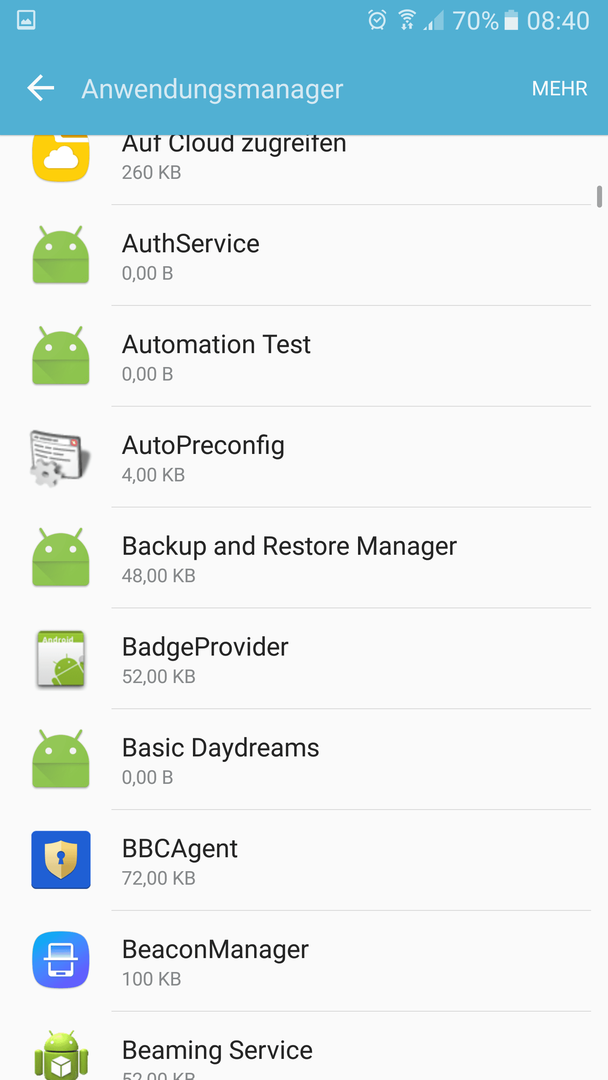Select BBCAgent in the list
The height and width of the screenshot is (1080, 608).
304,860
